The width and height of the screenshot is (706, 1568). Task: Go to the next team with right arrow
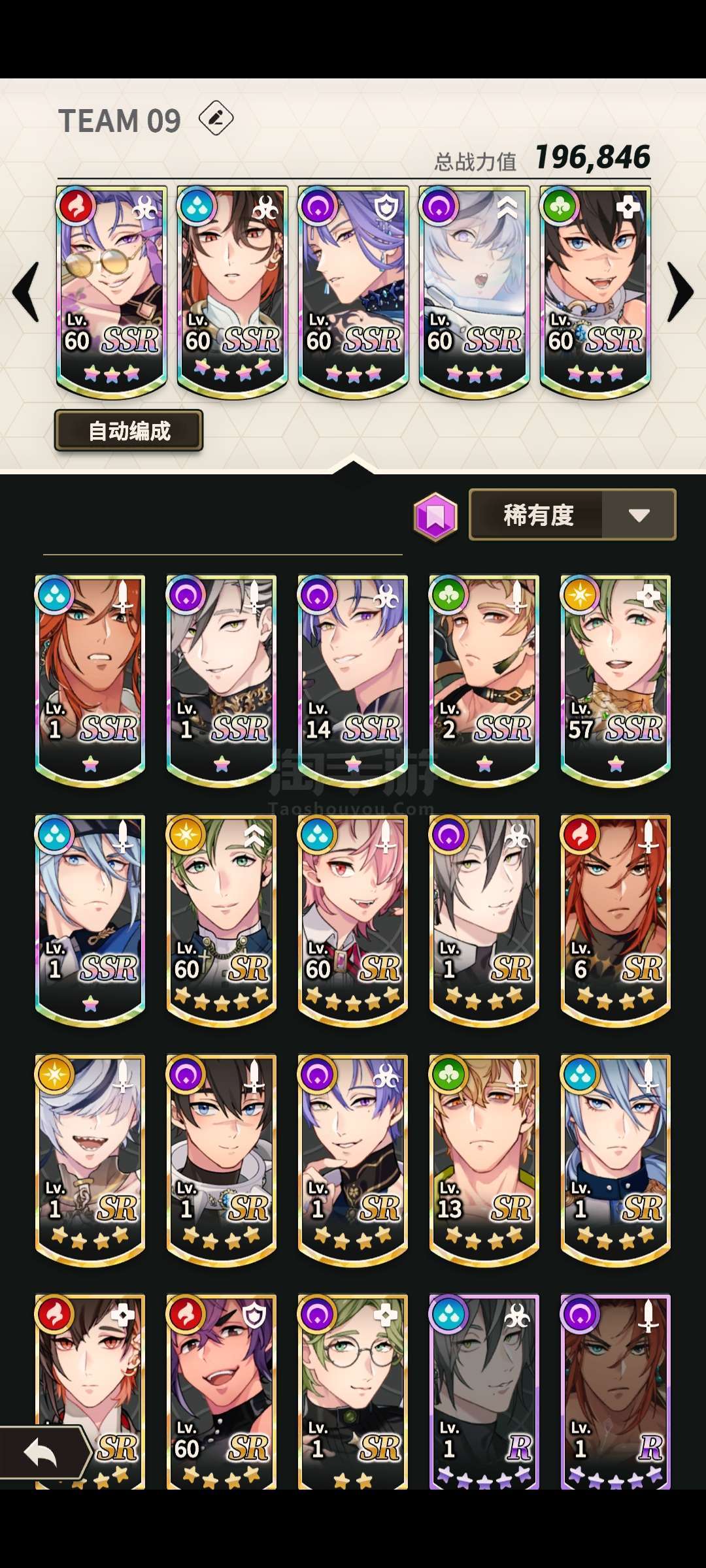680,292
